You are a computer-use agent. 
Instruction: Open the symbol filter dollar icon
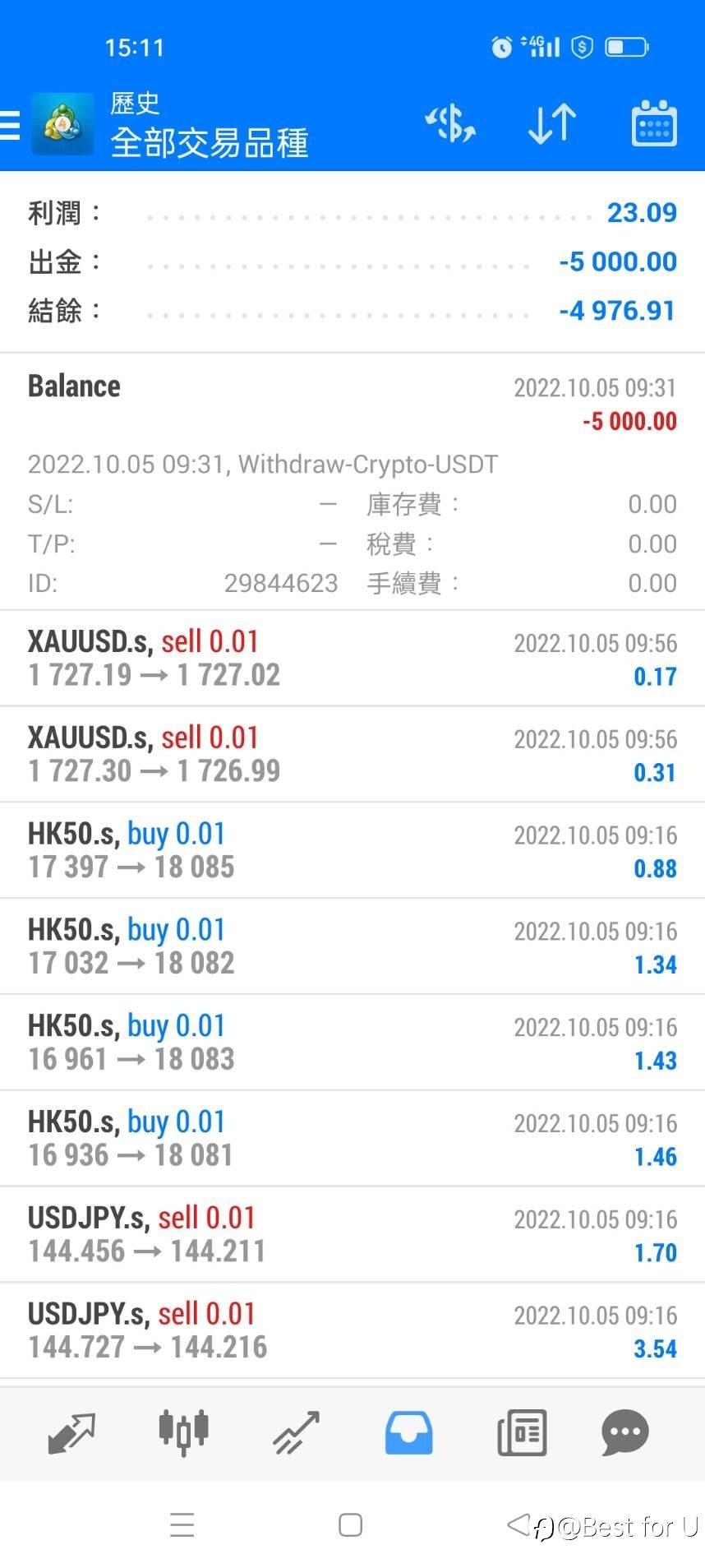(x=449, y=124)
